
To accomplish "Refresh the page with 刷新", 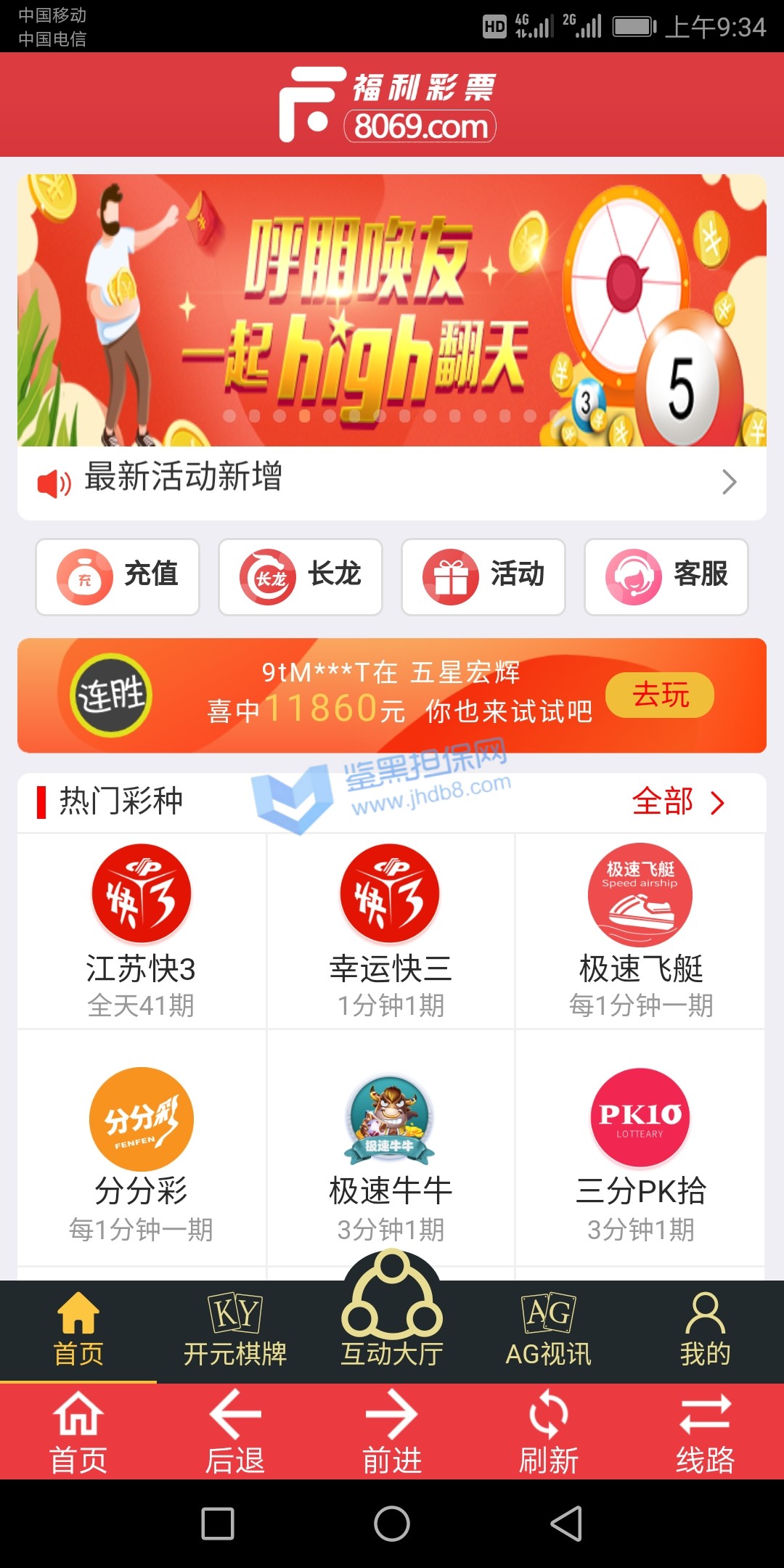I will click(x=549, y=1432).
